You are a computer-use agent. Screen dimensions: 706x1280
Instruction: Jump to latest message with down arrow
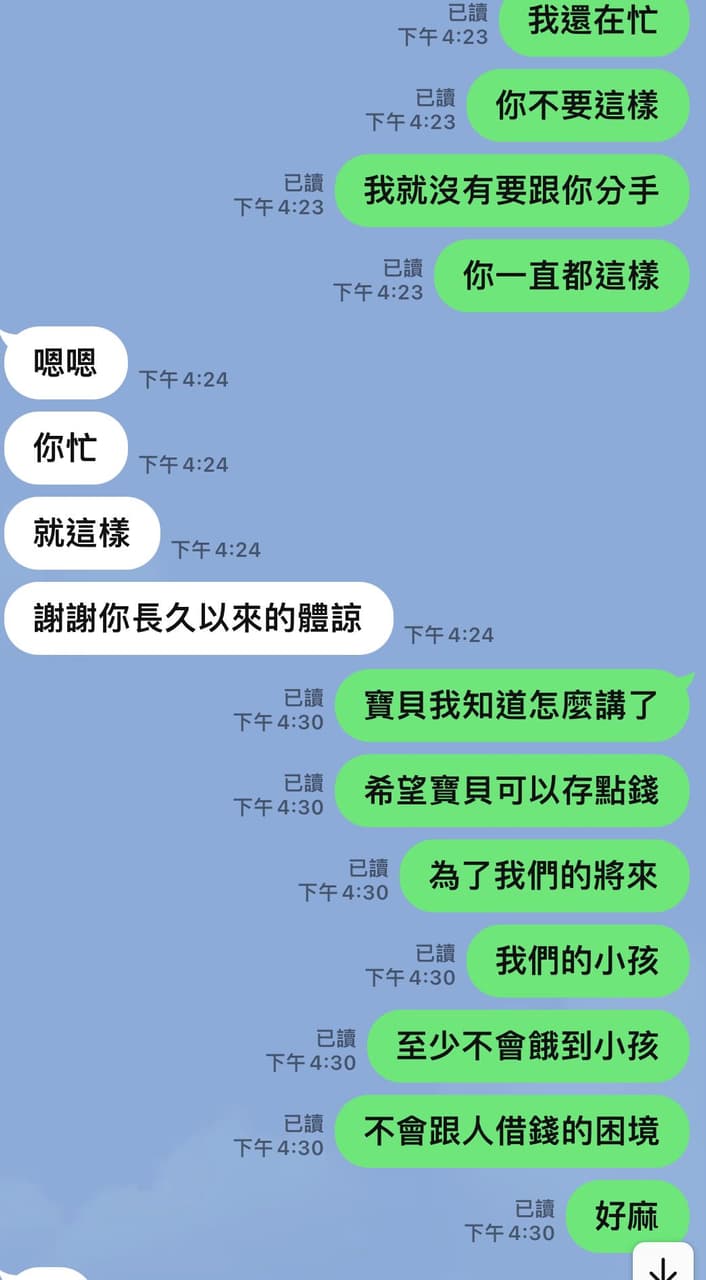point(664,1263)
